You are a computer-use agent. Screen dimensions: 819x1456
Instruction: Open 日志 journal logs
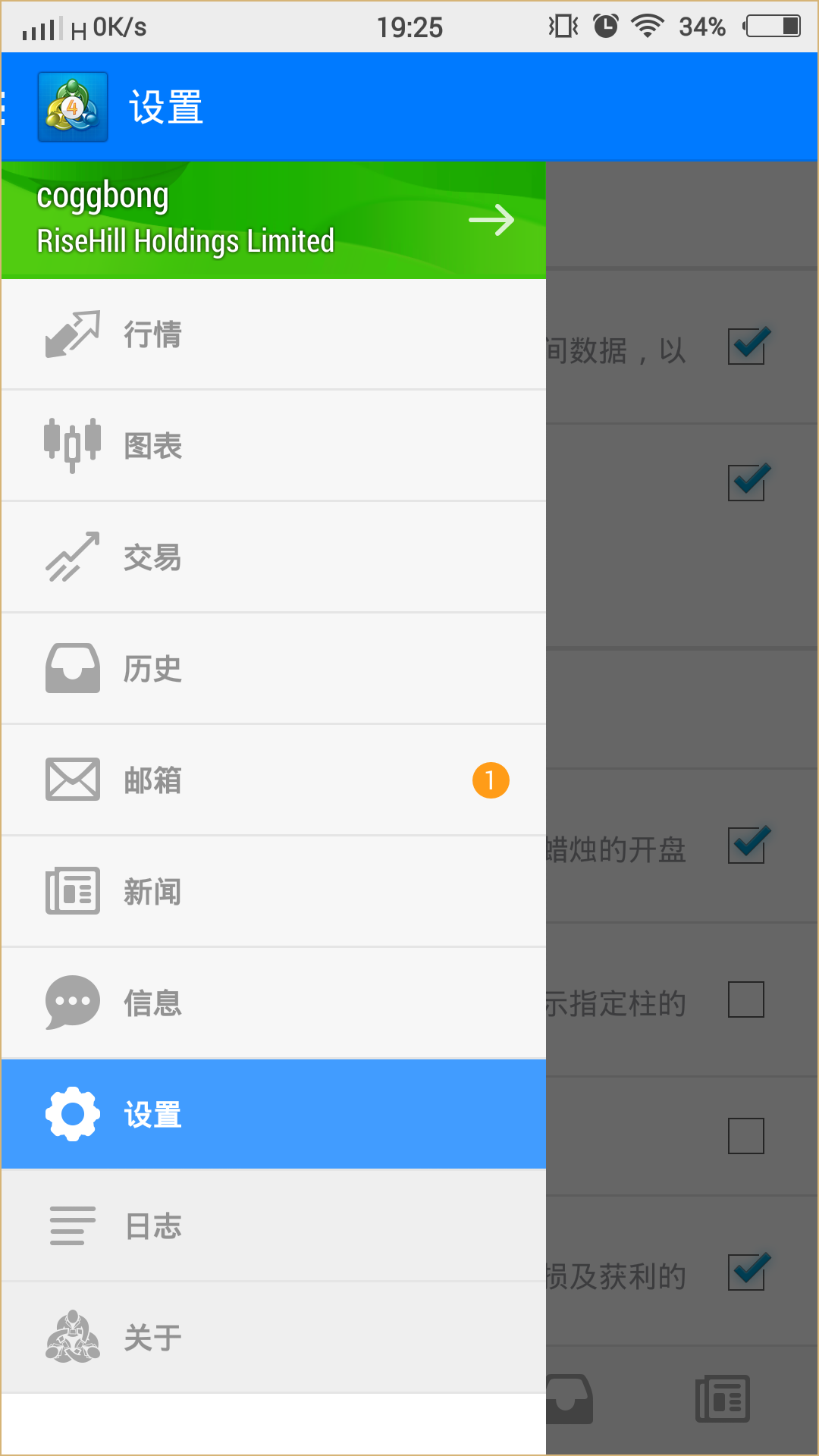coord(273,1226)
